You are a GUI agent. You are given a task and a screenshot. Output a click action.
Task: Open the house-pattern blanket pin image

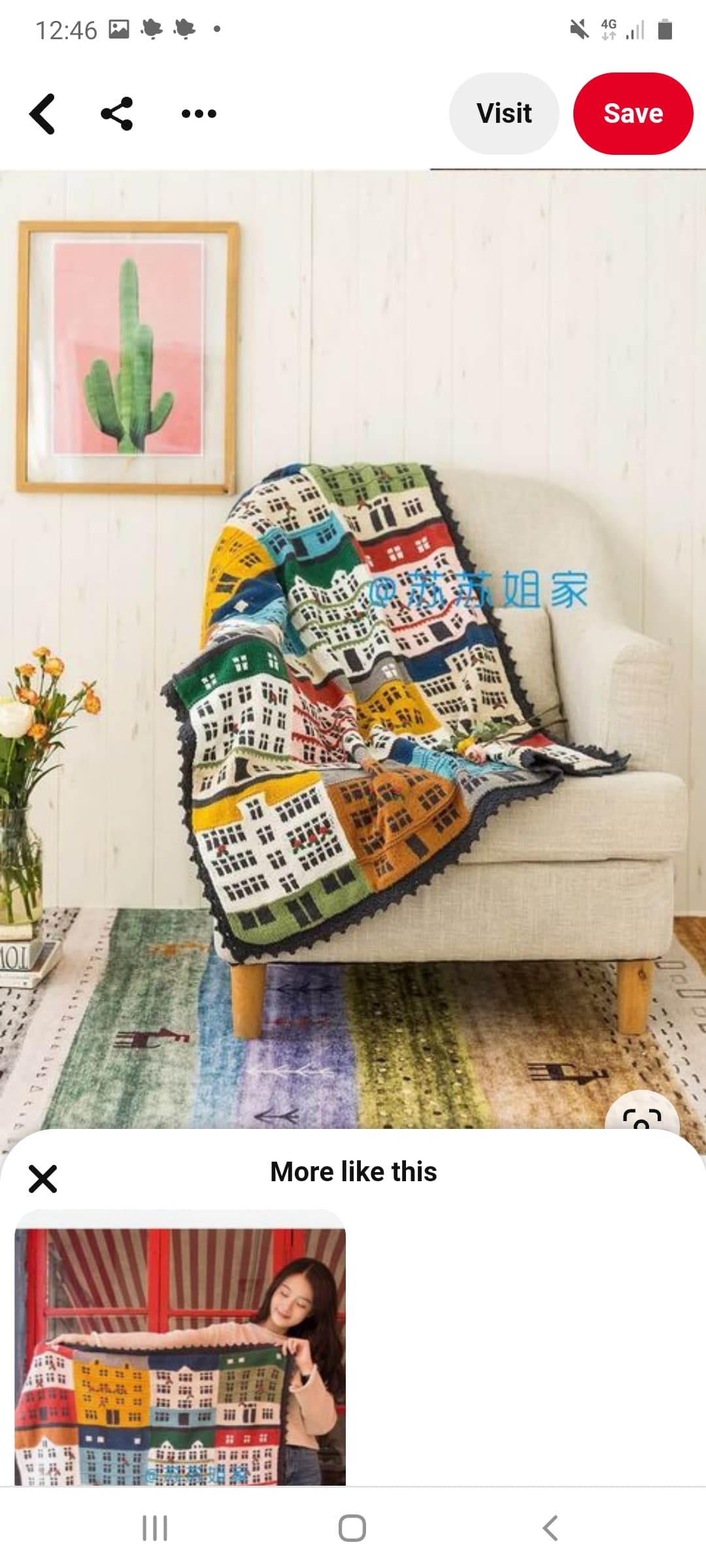coord(353,650)
